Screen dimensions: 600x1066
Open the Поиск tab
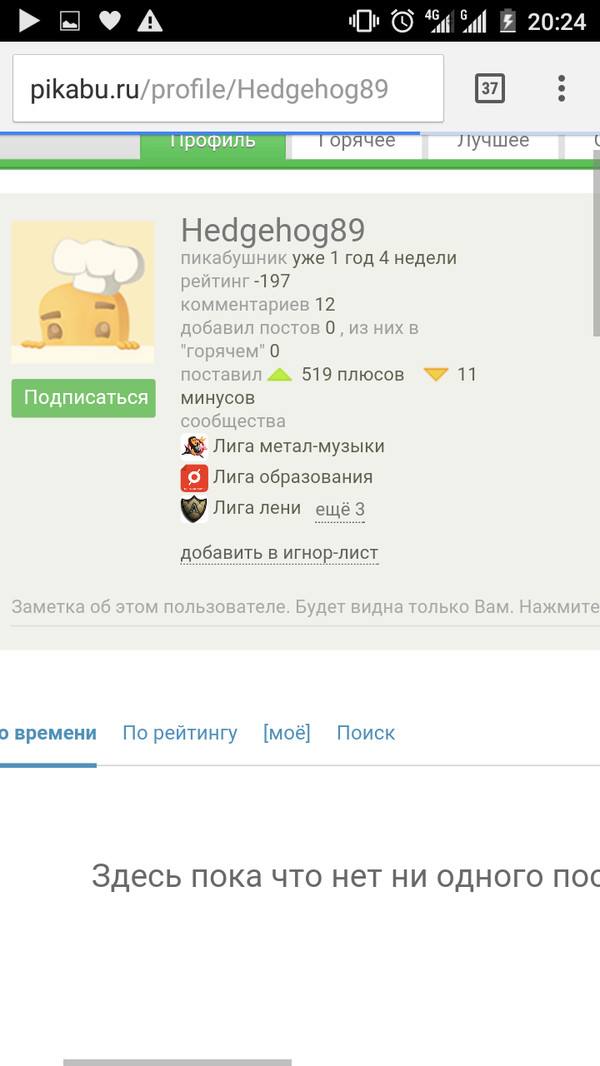[366, 733]
